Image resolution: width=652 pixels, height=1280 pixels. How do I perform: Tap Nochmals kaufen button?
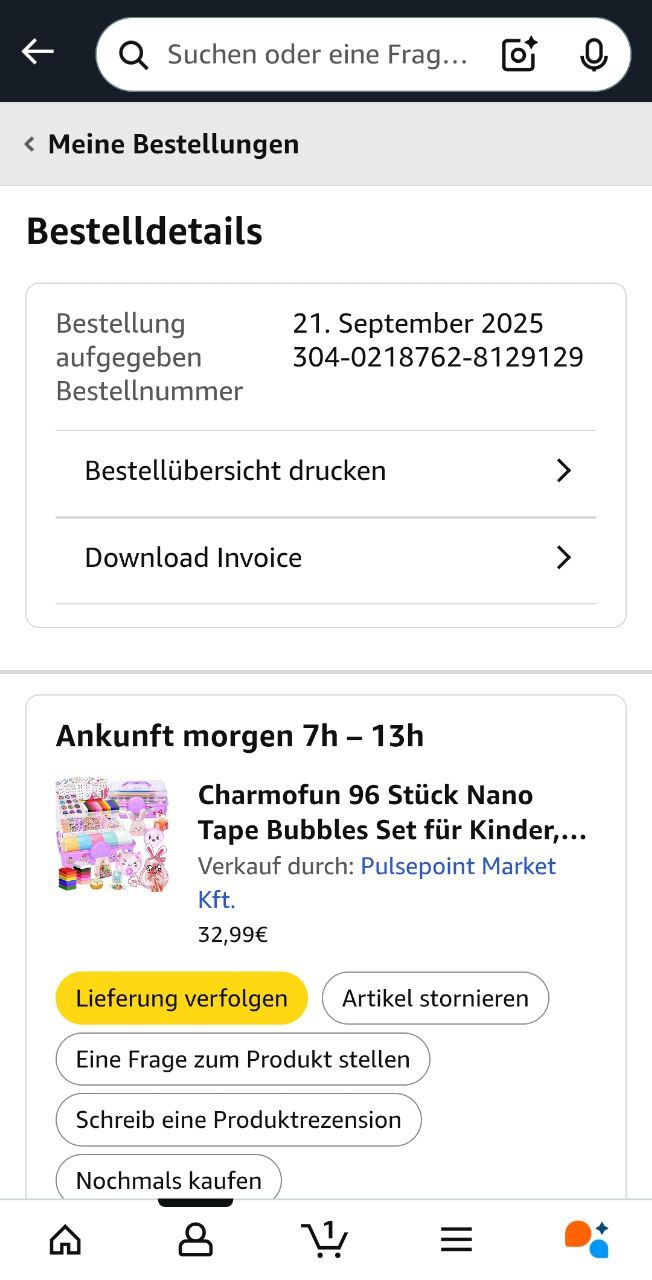[x=168, y=1180]
